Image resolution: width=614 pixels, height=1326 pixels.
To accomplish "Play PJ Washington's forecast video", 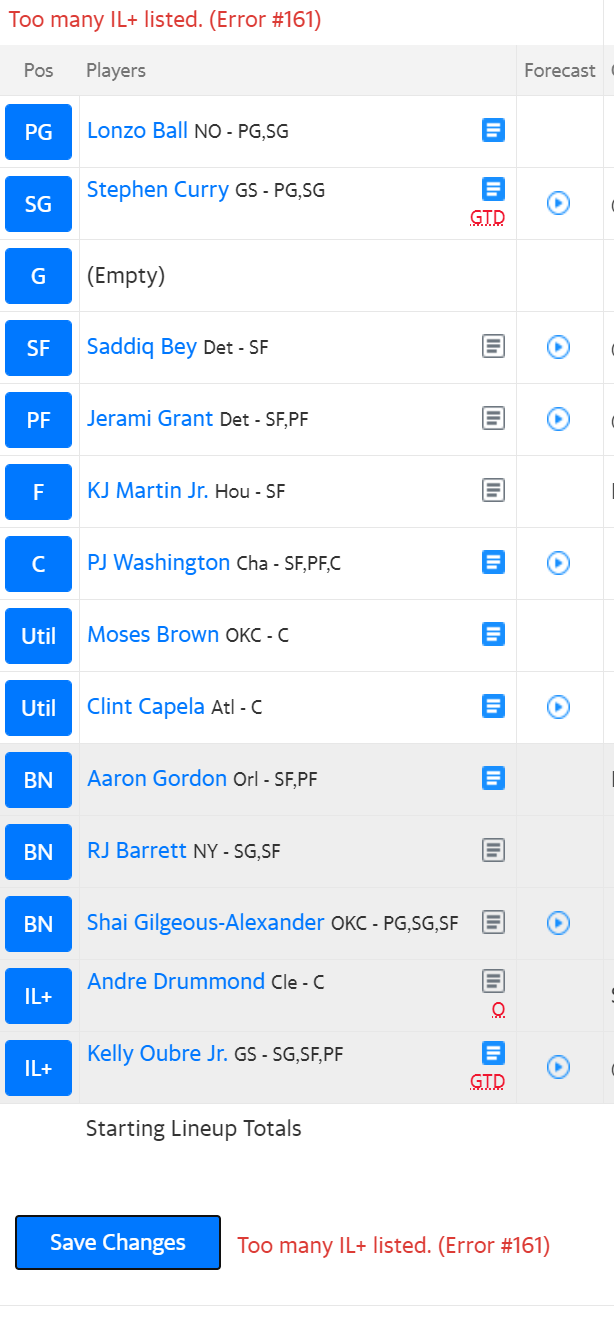I will 558,563.
